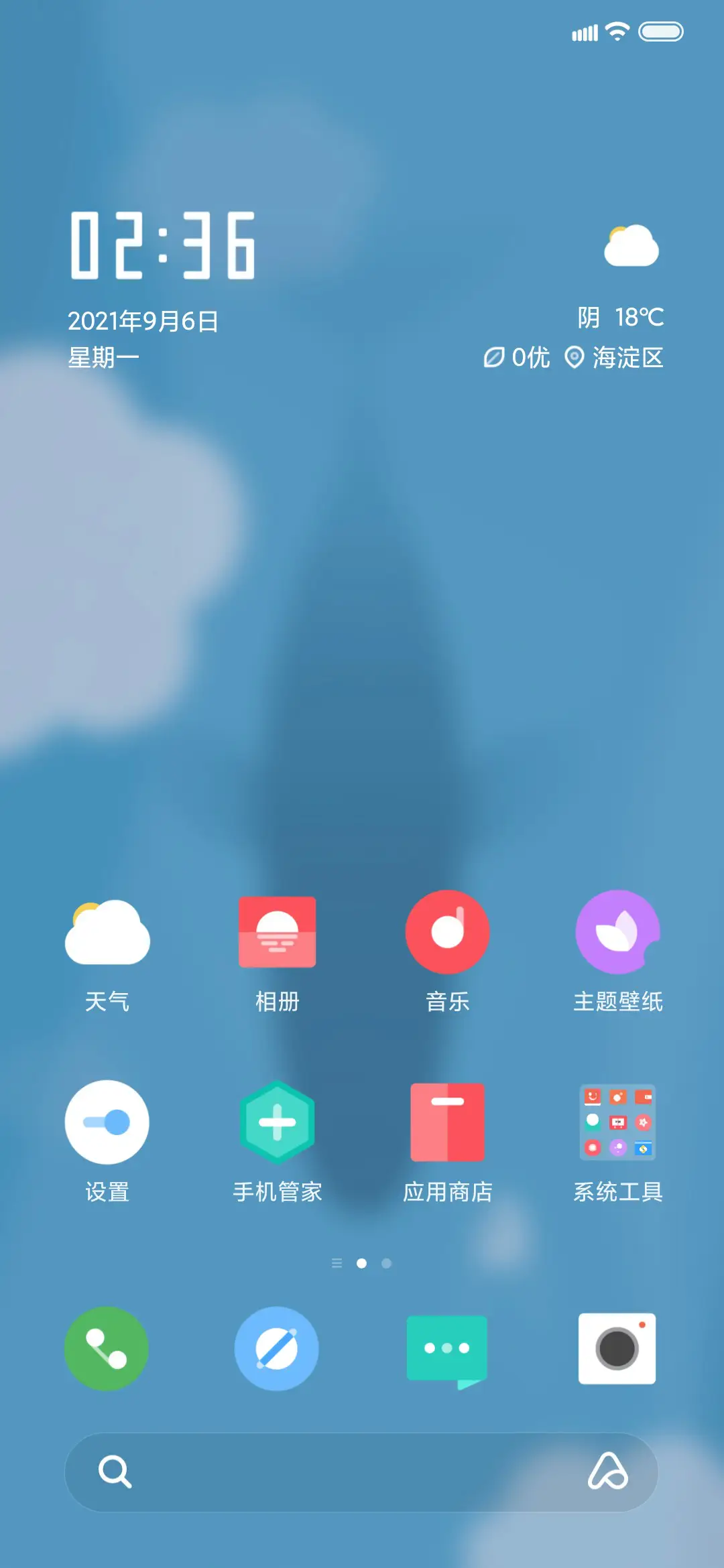
Task: Open the green sharing app in the dock
Action: tap(106, 1350)
